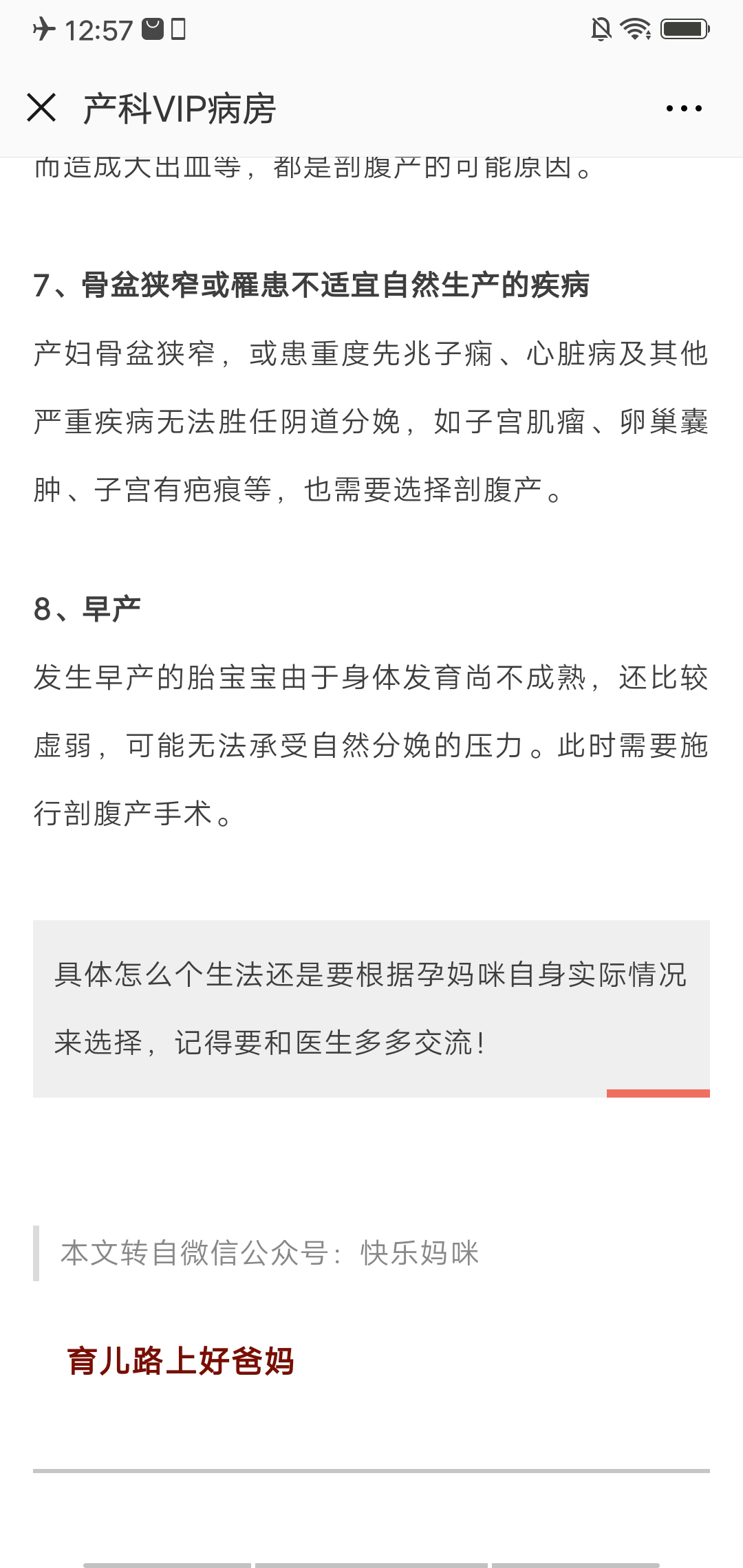
Task: Tap the heading 8、早产
Action: pos(89,608)
